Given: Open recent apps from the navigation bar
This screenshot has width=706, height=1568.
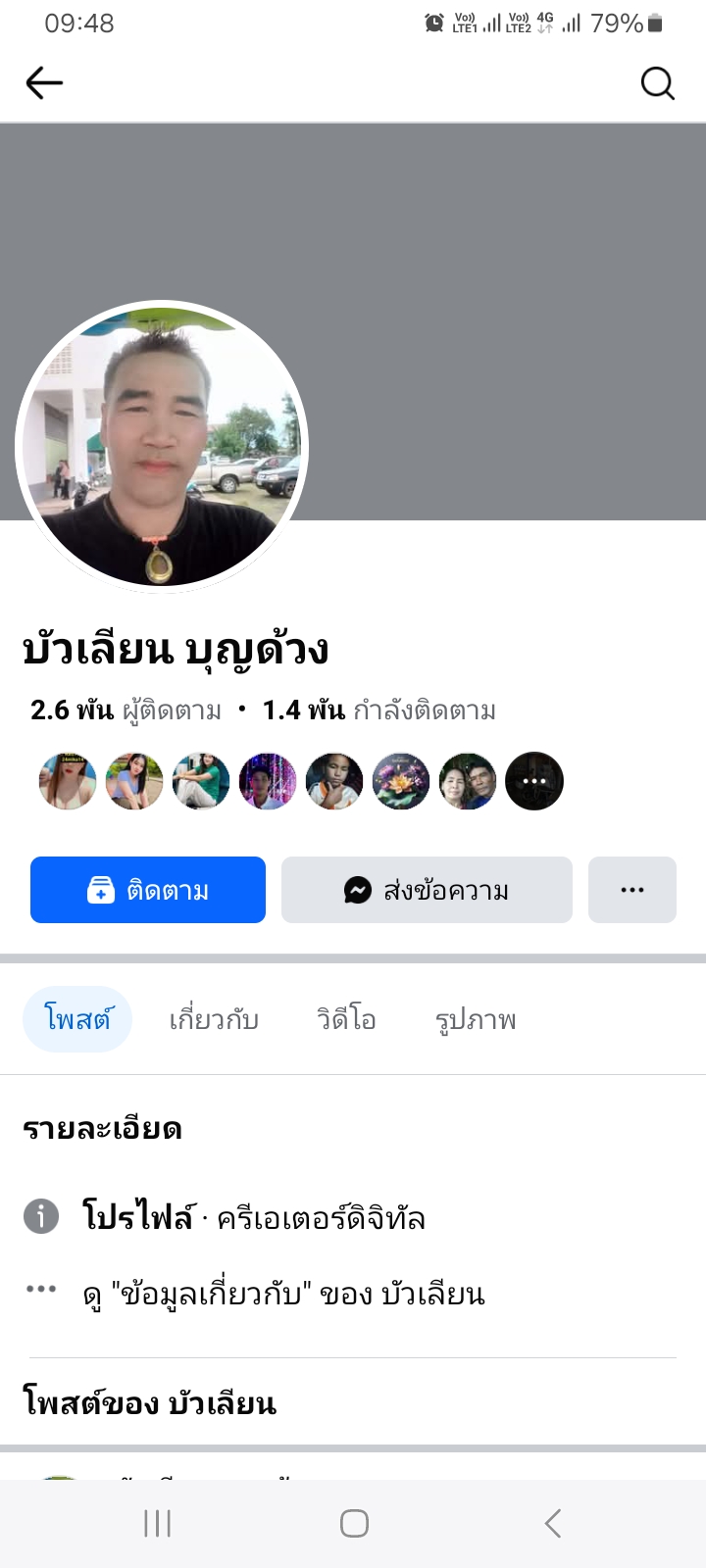Looking at the screenshot, I should click(157, 1523).
